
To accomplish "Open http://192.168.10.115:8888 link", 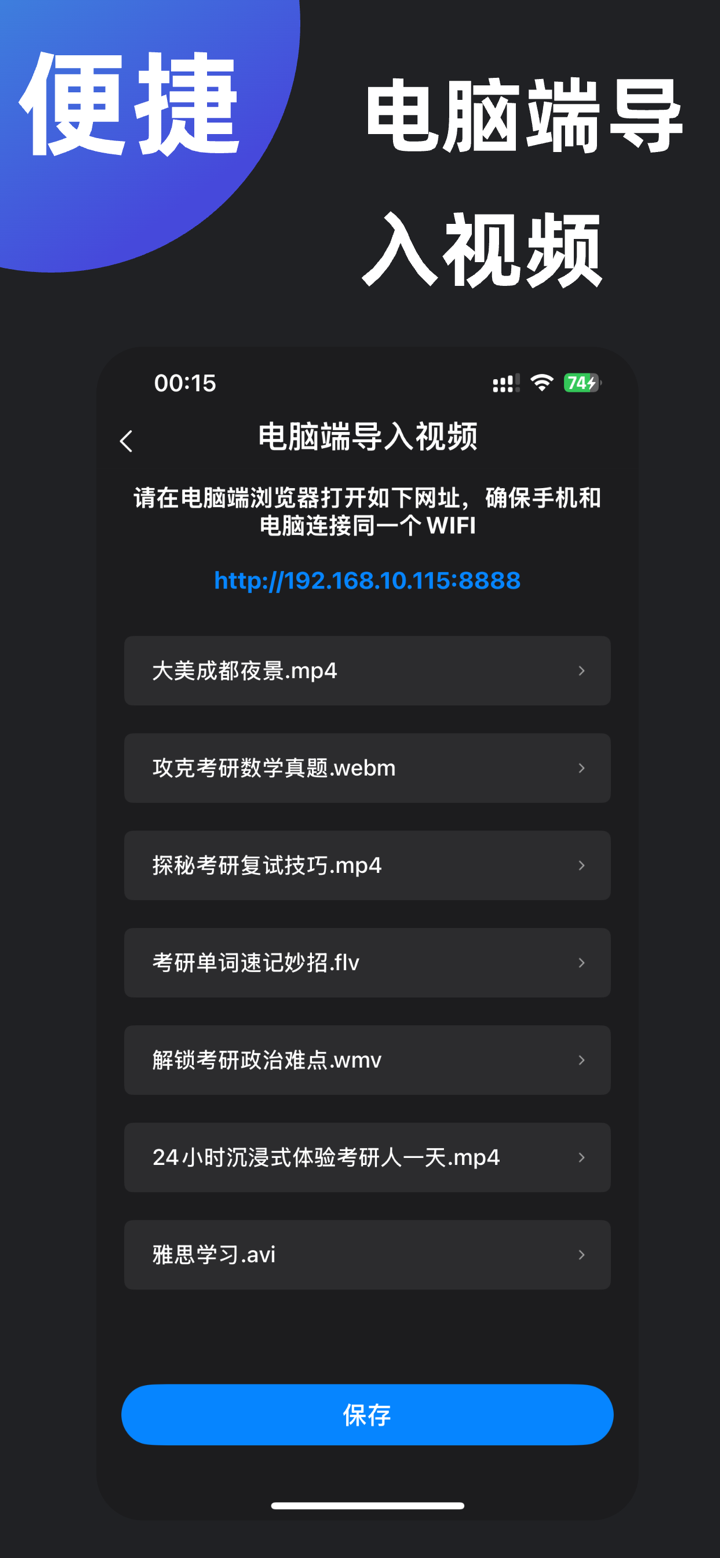I will (x=366, y=579).
